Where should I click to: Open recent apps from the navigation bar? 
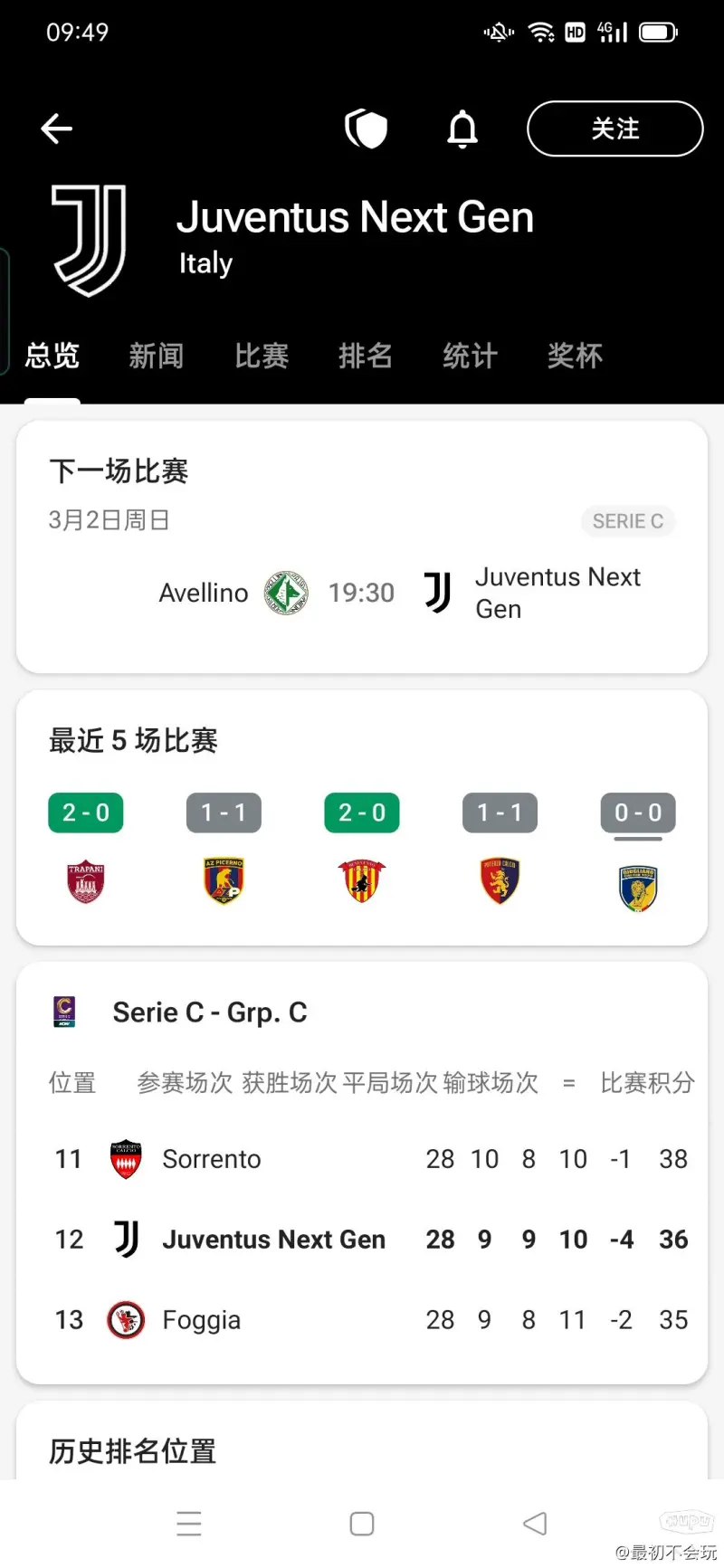[x=189, y=1524]
